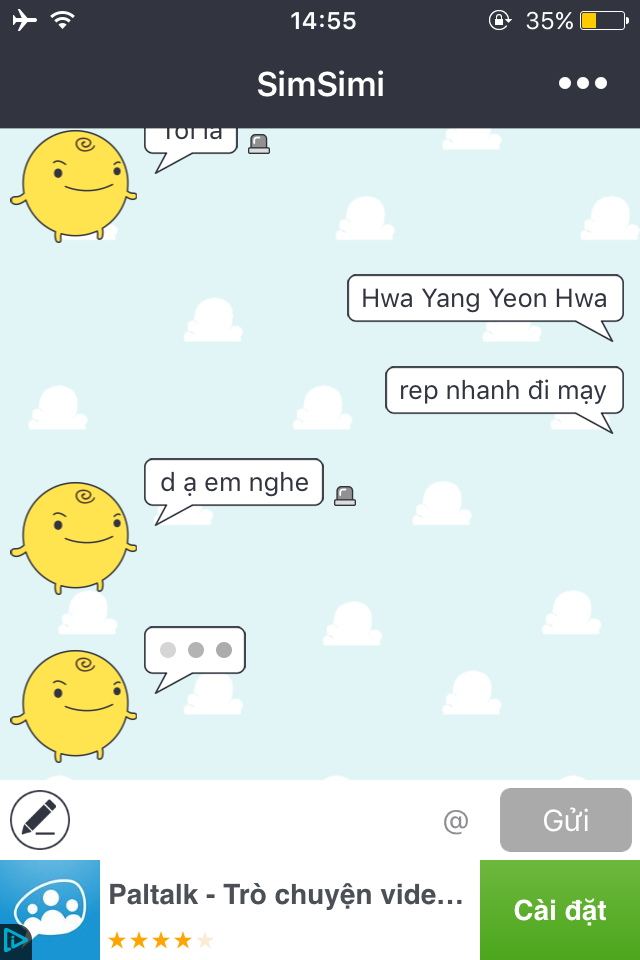Tap the pencil teach icon

pyautogui.click(x=40, y=820)
